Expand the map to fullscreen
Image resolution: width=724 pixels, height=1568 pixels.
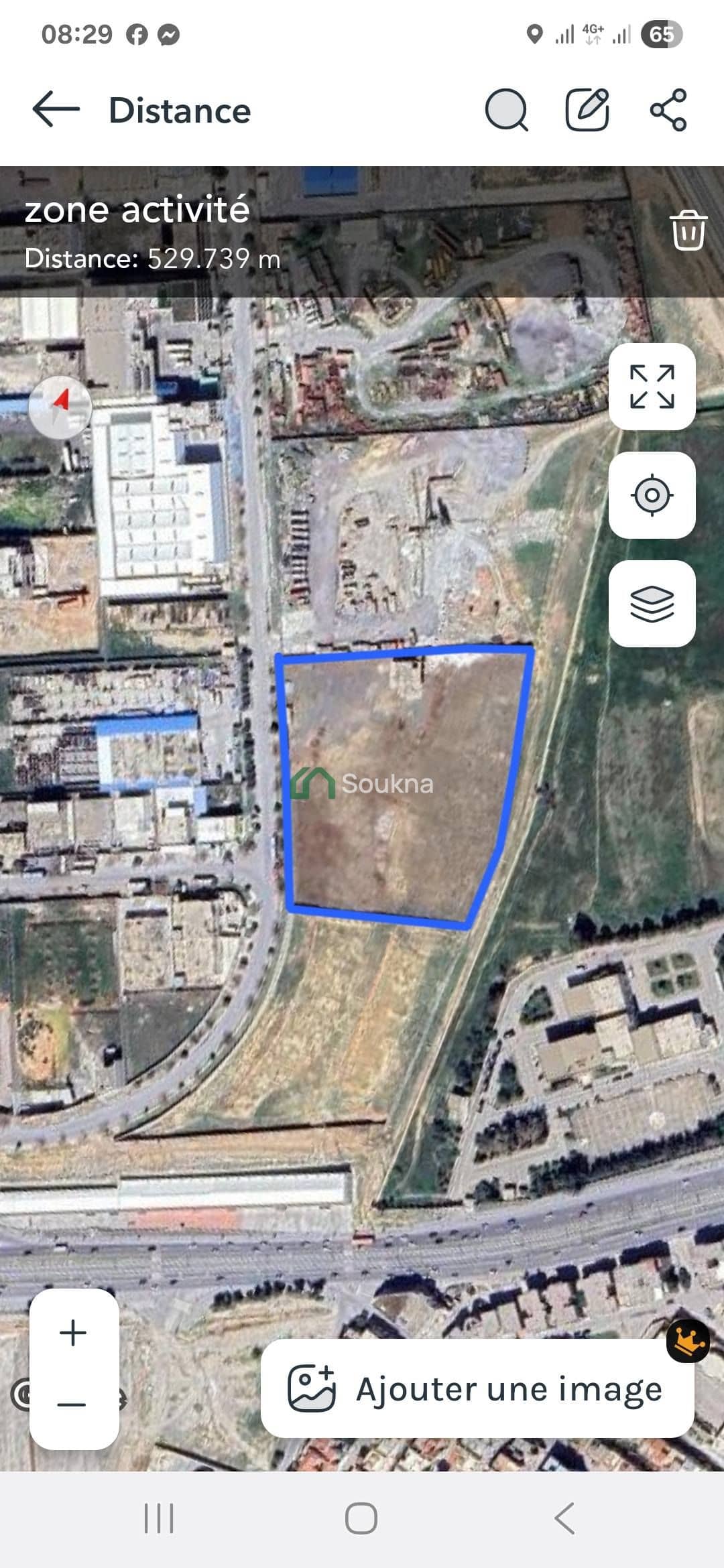652,387
